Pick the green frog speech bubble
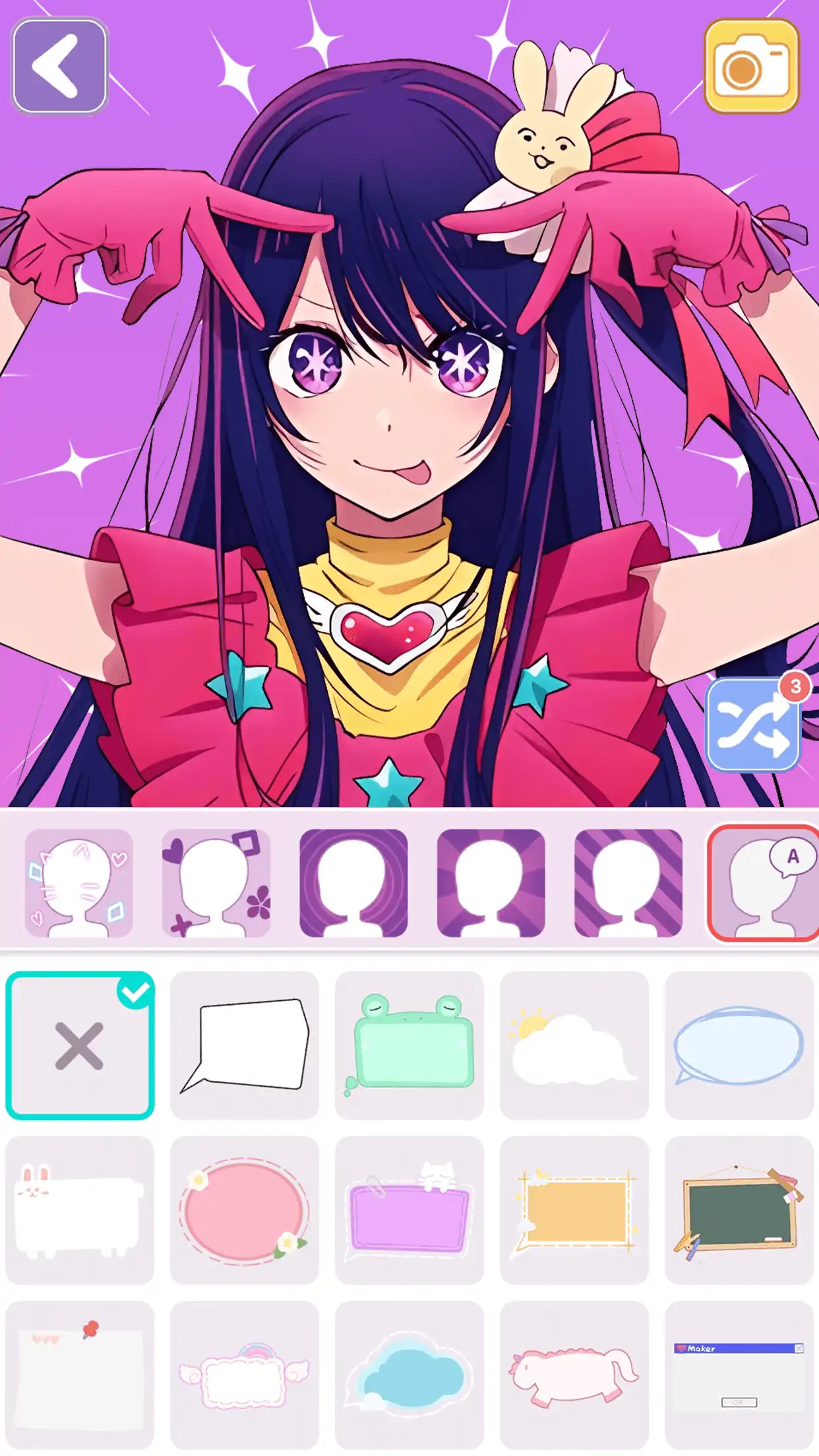This screenshot has width=819, height=1456. (x=409, y=1046)
